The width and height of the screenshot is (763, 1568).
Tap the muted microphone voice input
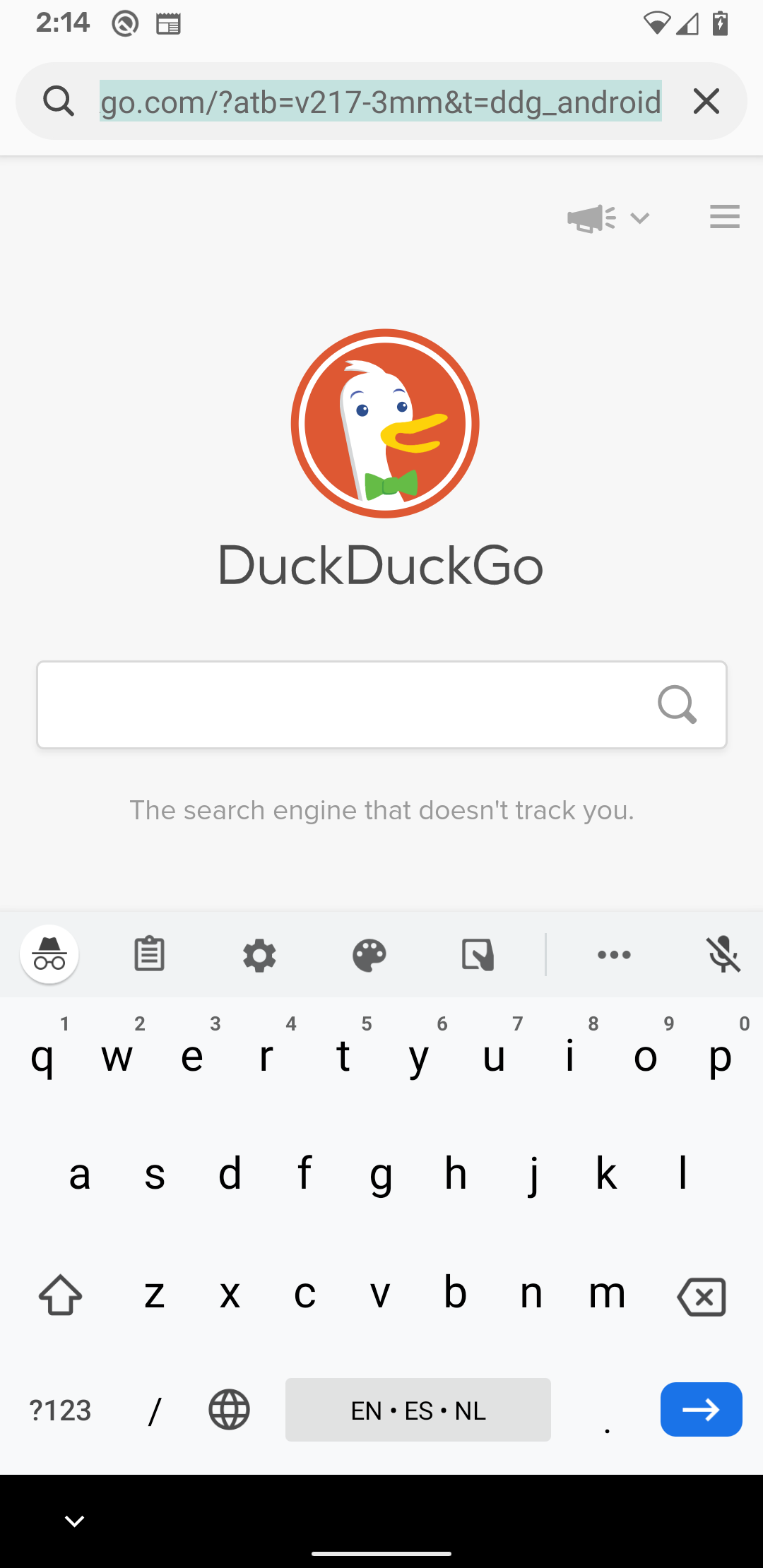[x=723, y=955]
